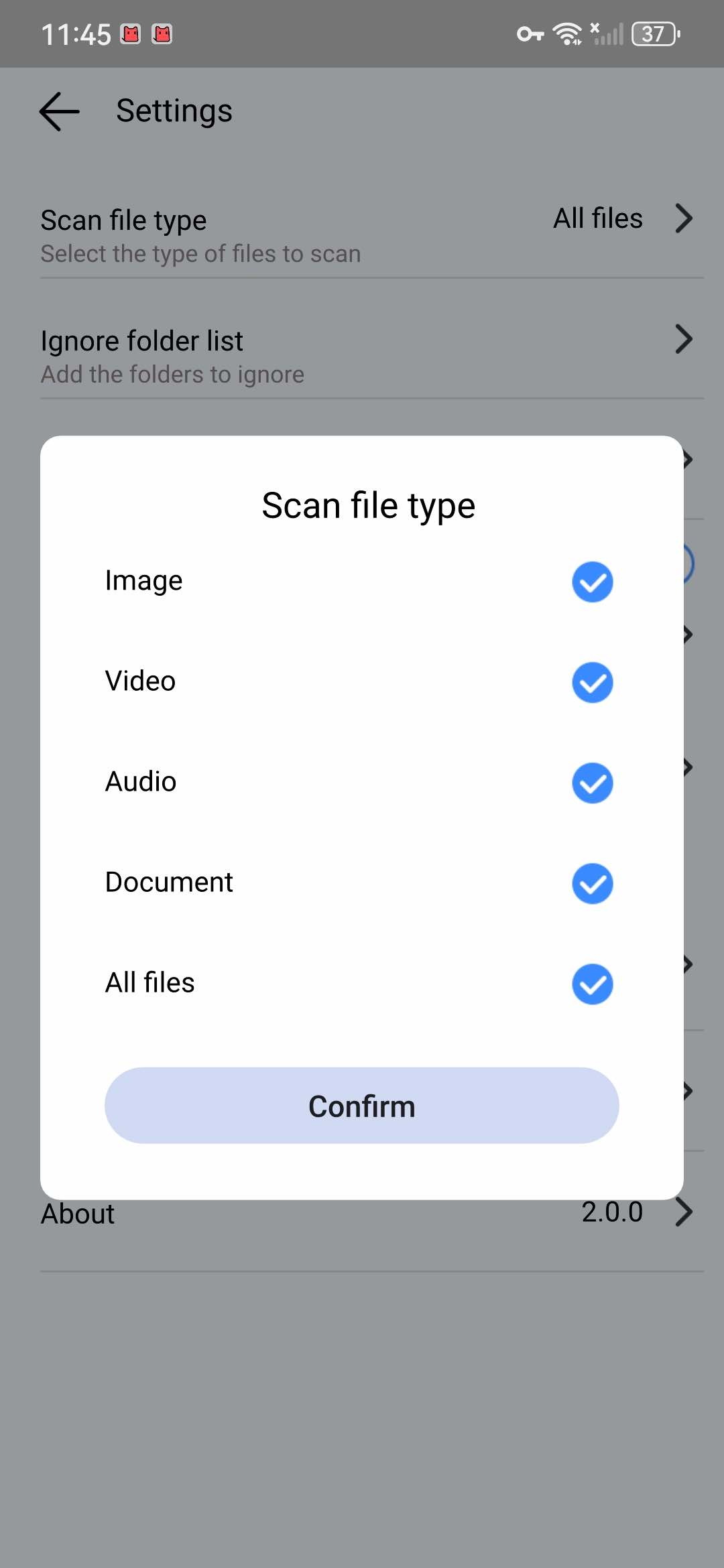724x1568 pixels.
Task: Click the back arrow to exit Settings
Action: point(58,111)
